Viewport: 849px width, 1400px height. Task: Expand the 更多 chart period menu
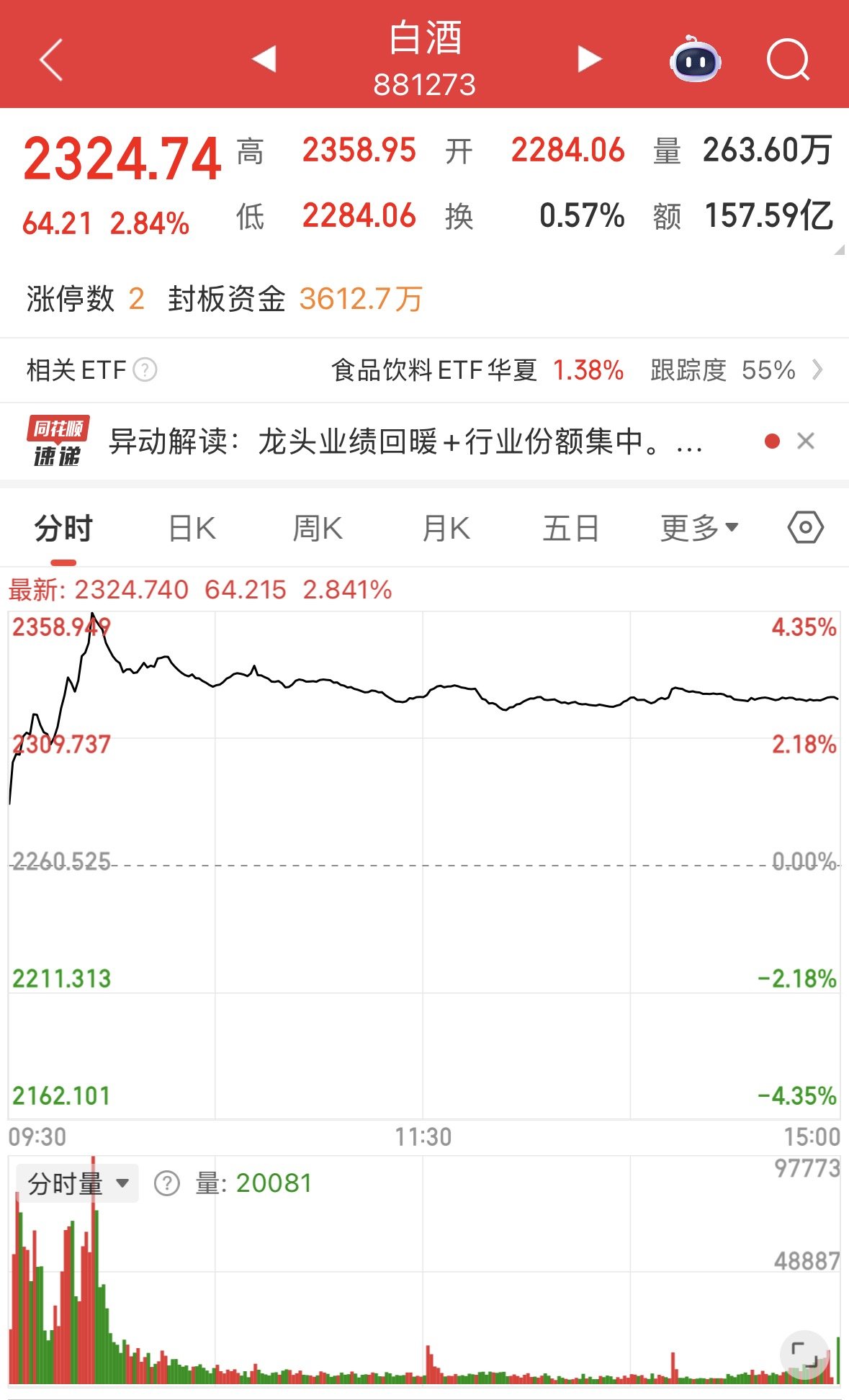coord(699,529)
